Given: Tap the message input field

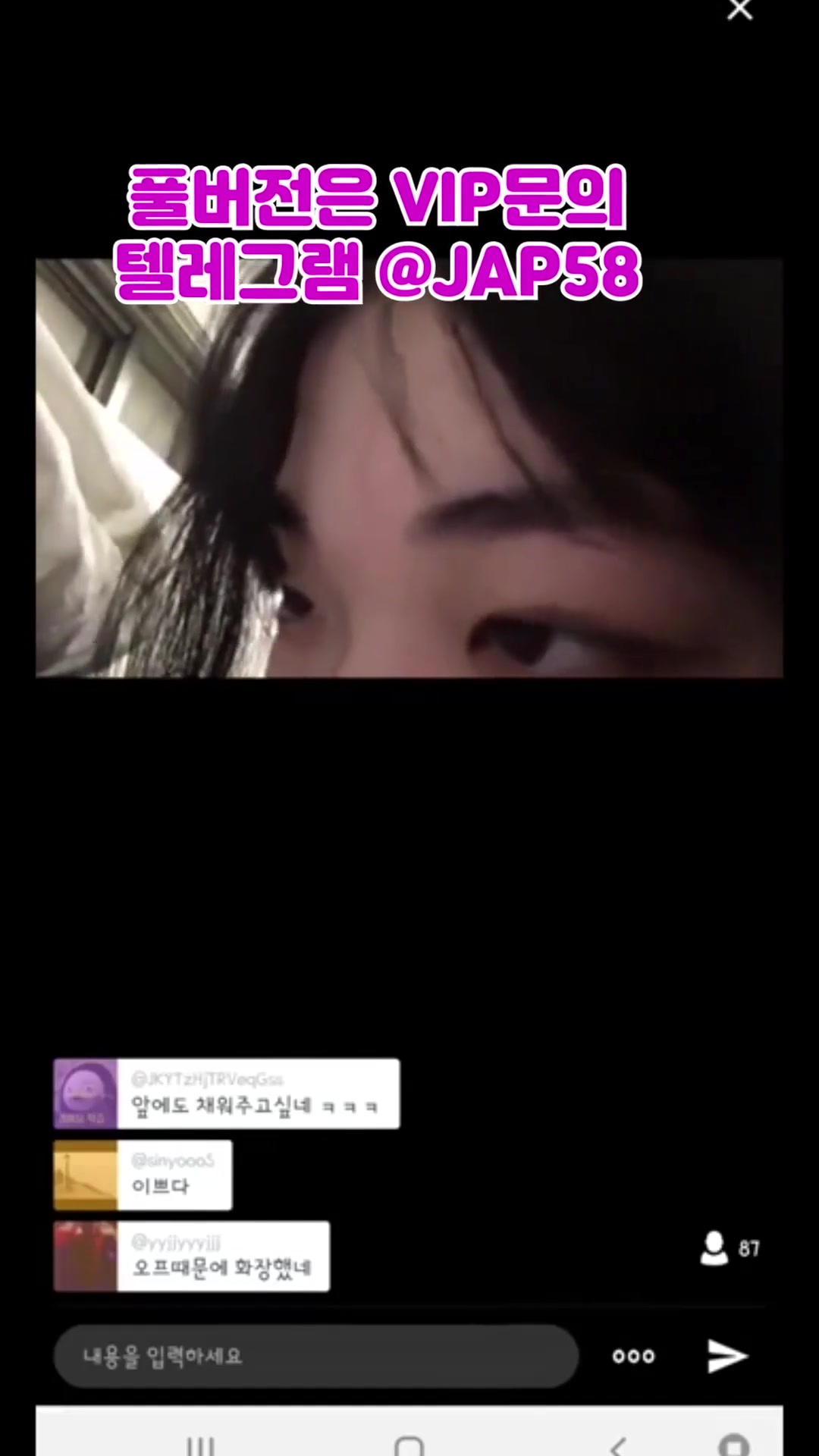Looking at the screenshot, I should [x=315, y=1356].
